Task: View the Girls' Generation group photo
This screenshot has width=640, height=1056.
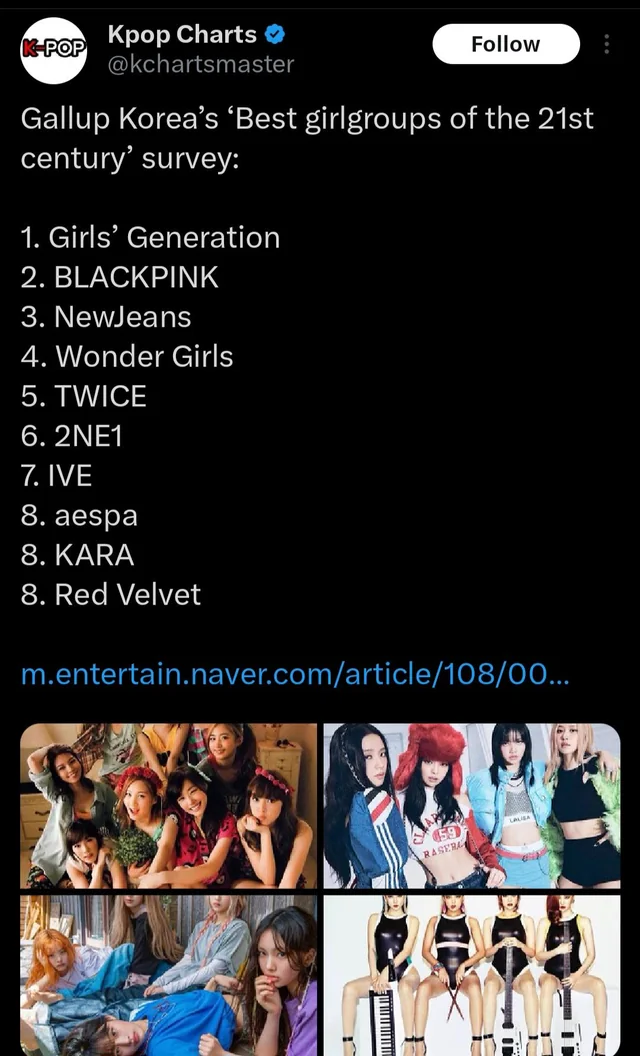Action: [x=168, y=805]
